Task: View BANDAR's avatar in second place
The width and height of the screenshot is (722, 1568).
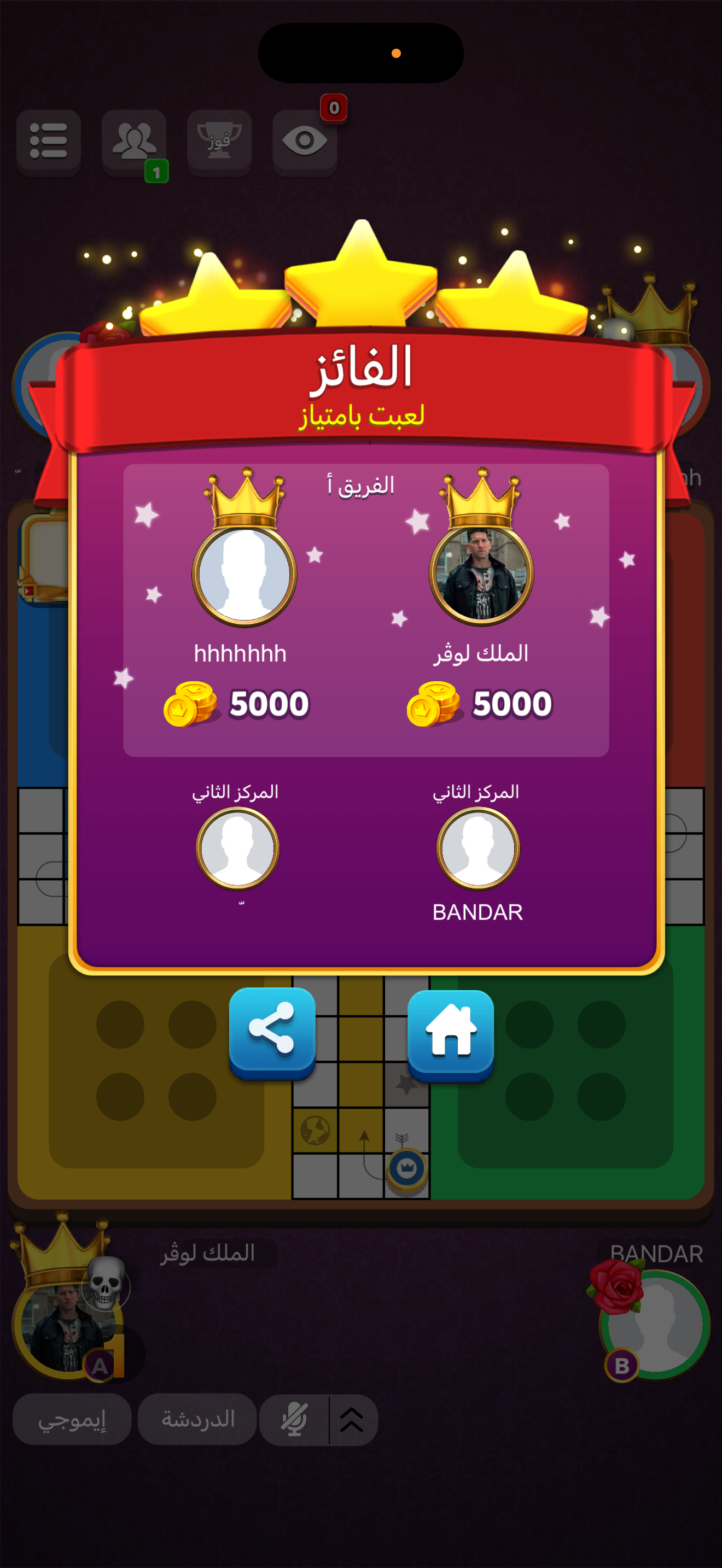Action: click(x=478, y=849)
